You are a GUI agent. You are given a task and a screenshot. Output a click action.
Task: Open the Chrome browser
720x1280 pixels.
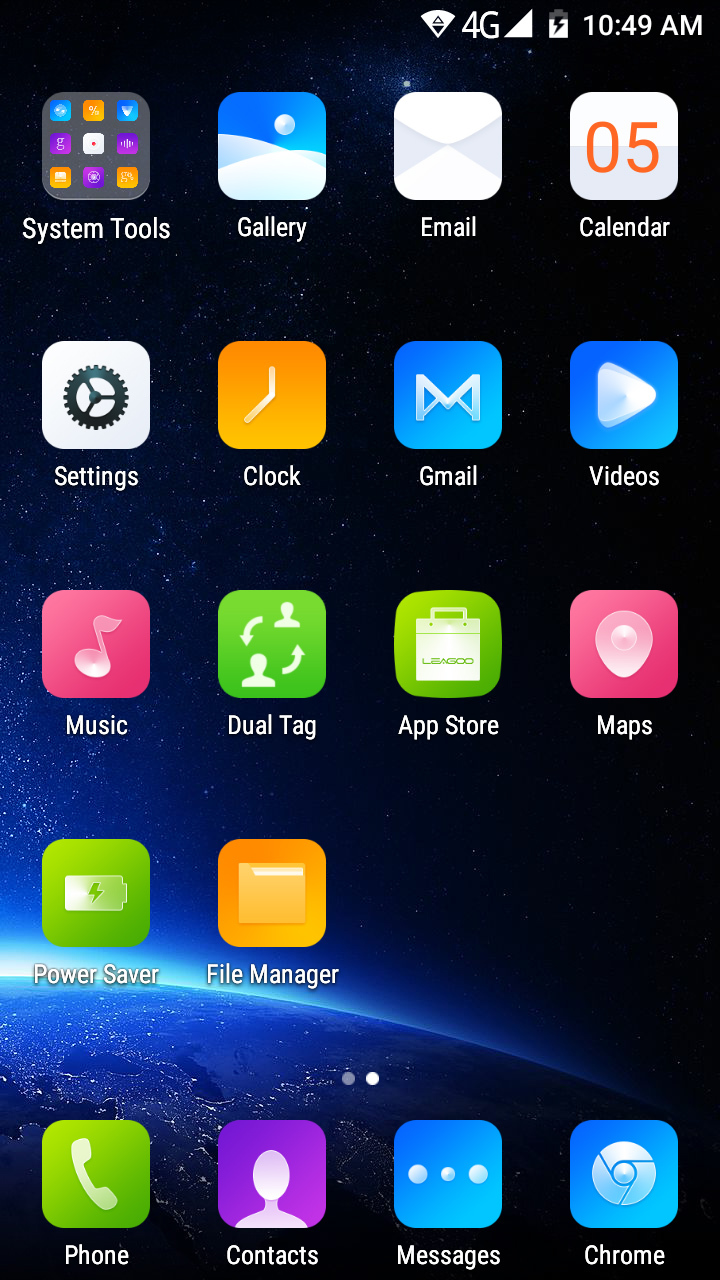pos(624,1174)
